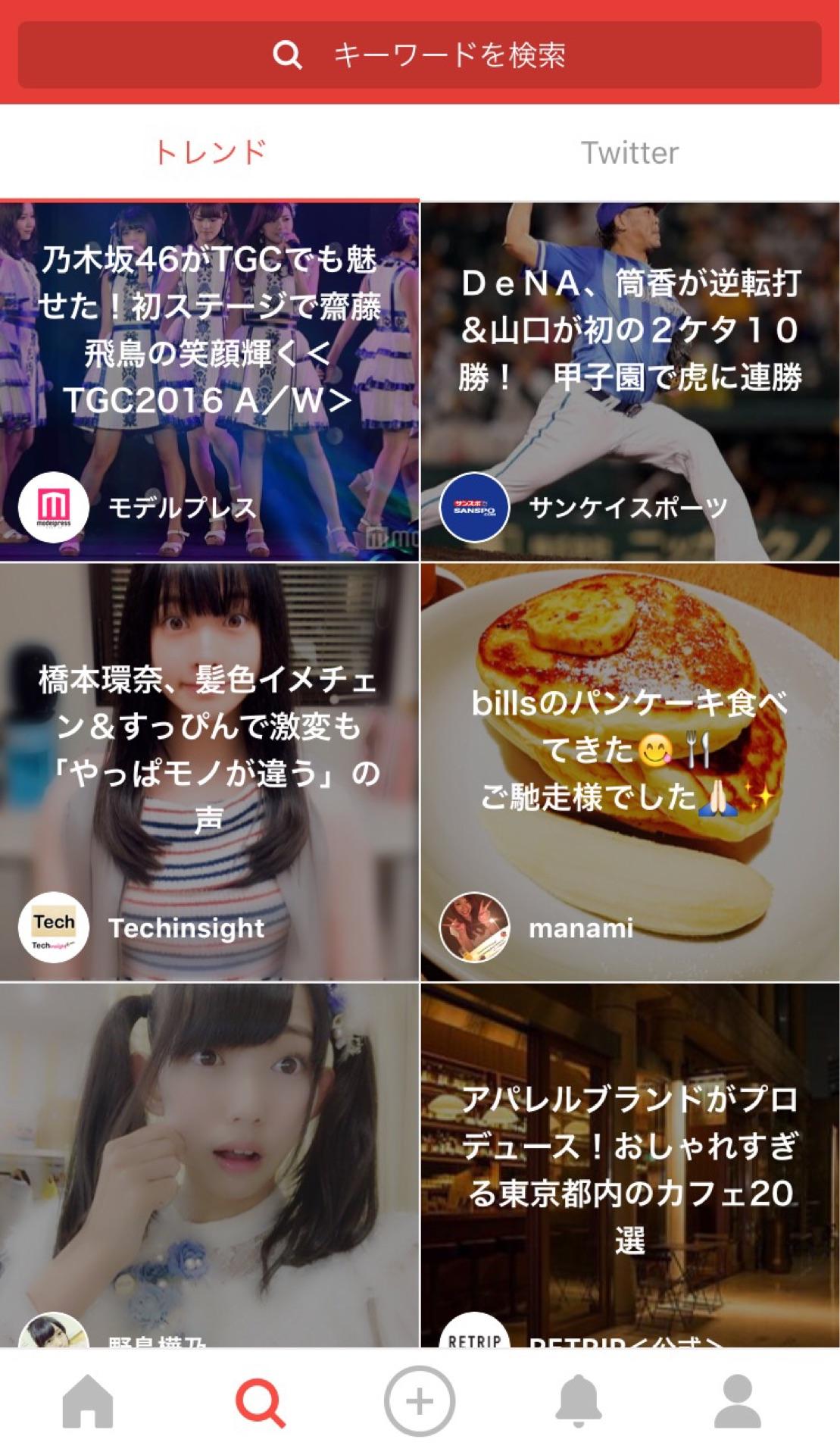Open the notifications bell
Screen dimensions: 840x1455
(x=579, y=1402)
